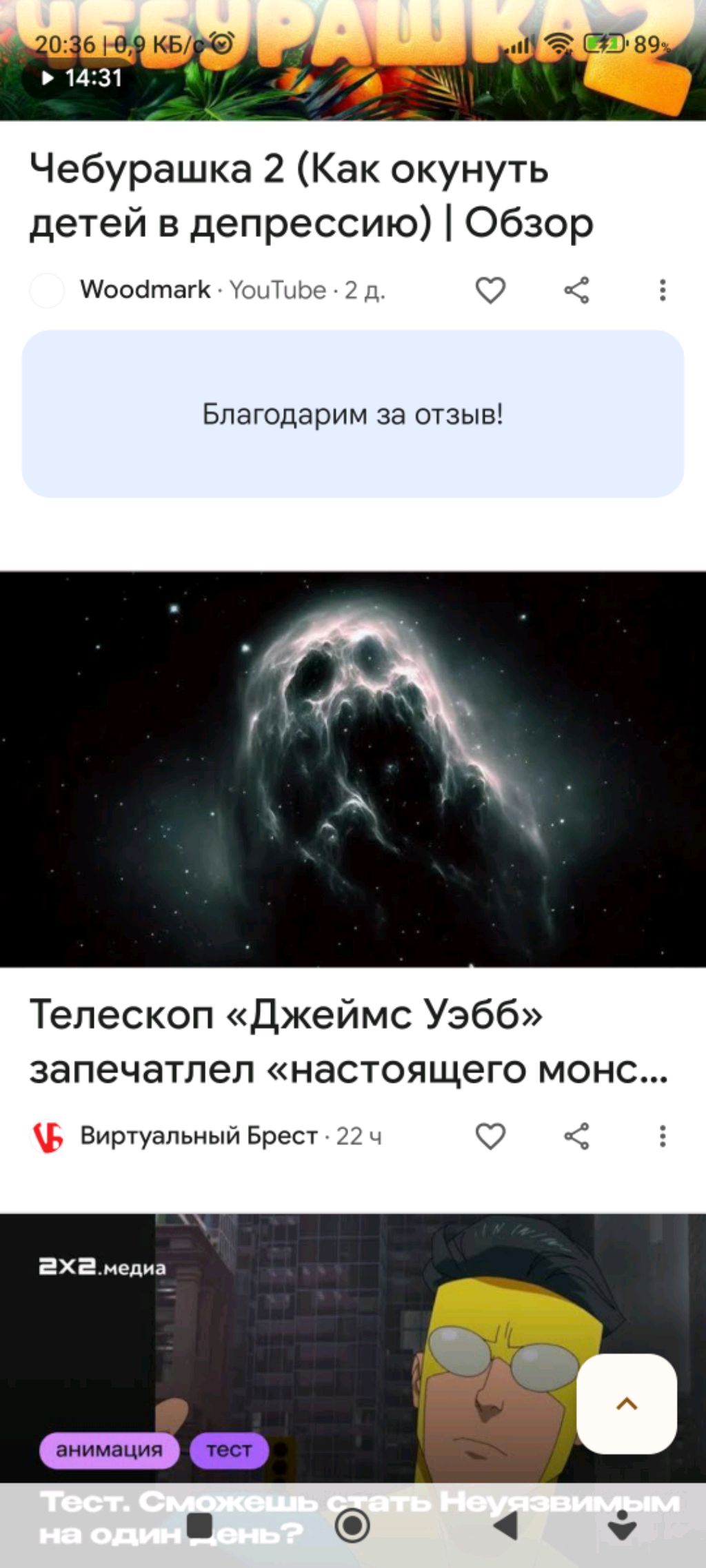Like the Чебурашка 2 review video
The height and width of the screenshot is (1568, 706).
[490, 290]
